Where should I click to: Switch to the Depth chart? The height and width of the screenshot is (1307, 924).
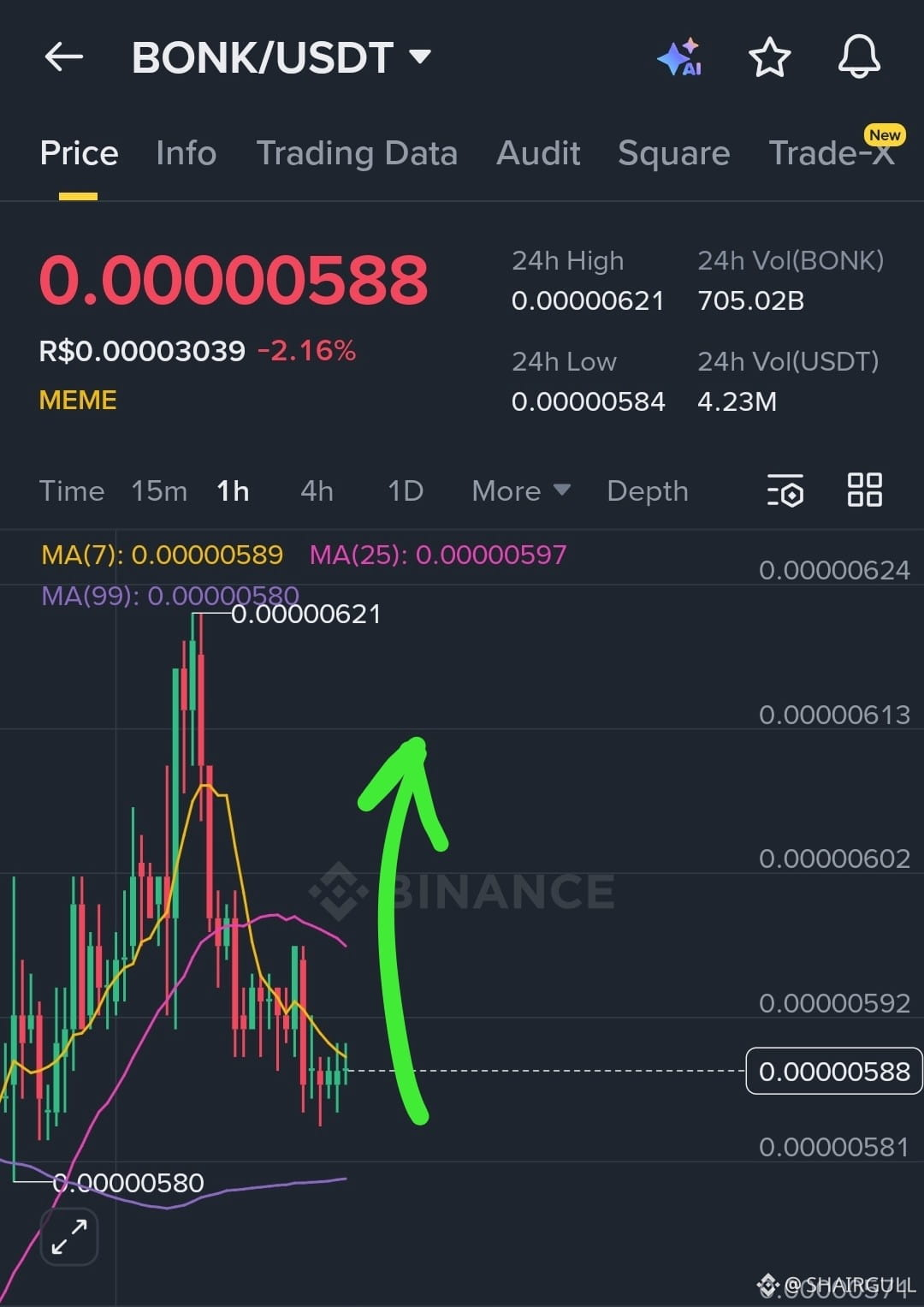click(x=647, y=491)
